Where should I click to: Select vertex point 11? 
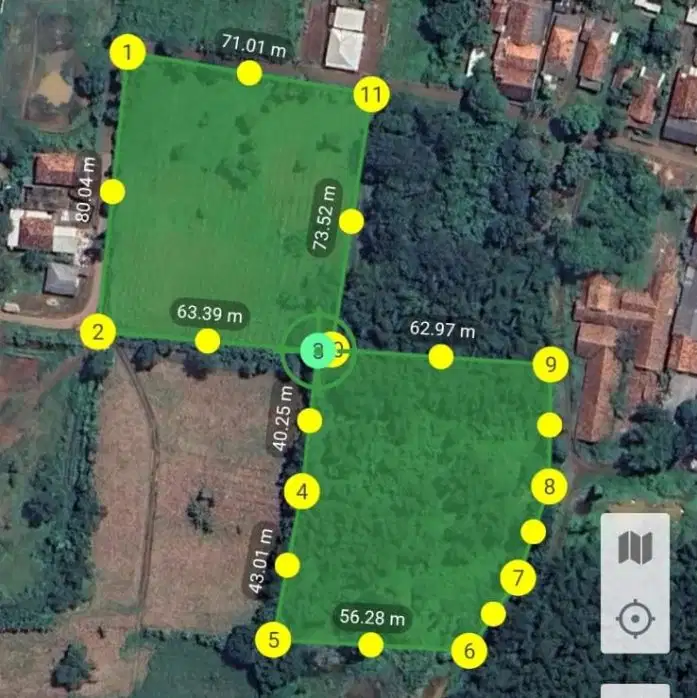(x=371, y=96)
